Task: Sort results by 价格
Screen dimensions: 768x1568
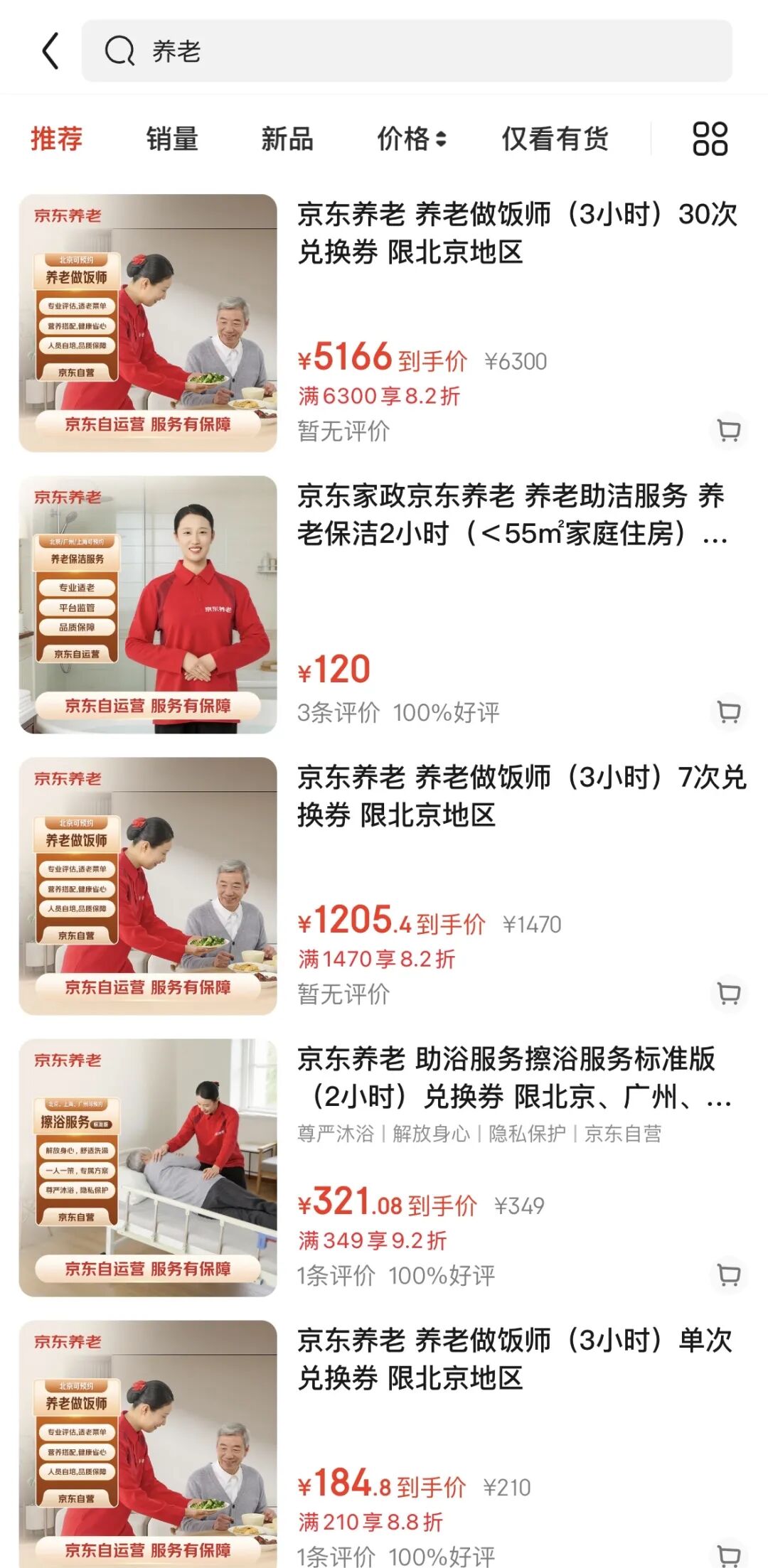Action: tap(411, 139)
